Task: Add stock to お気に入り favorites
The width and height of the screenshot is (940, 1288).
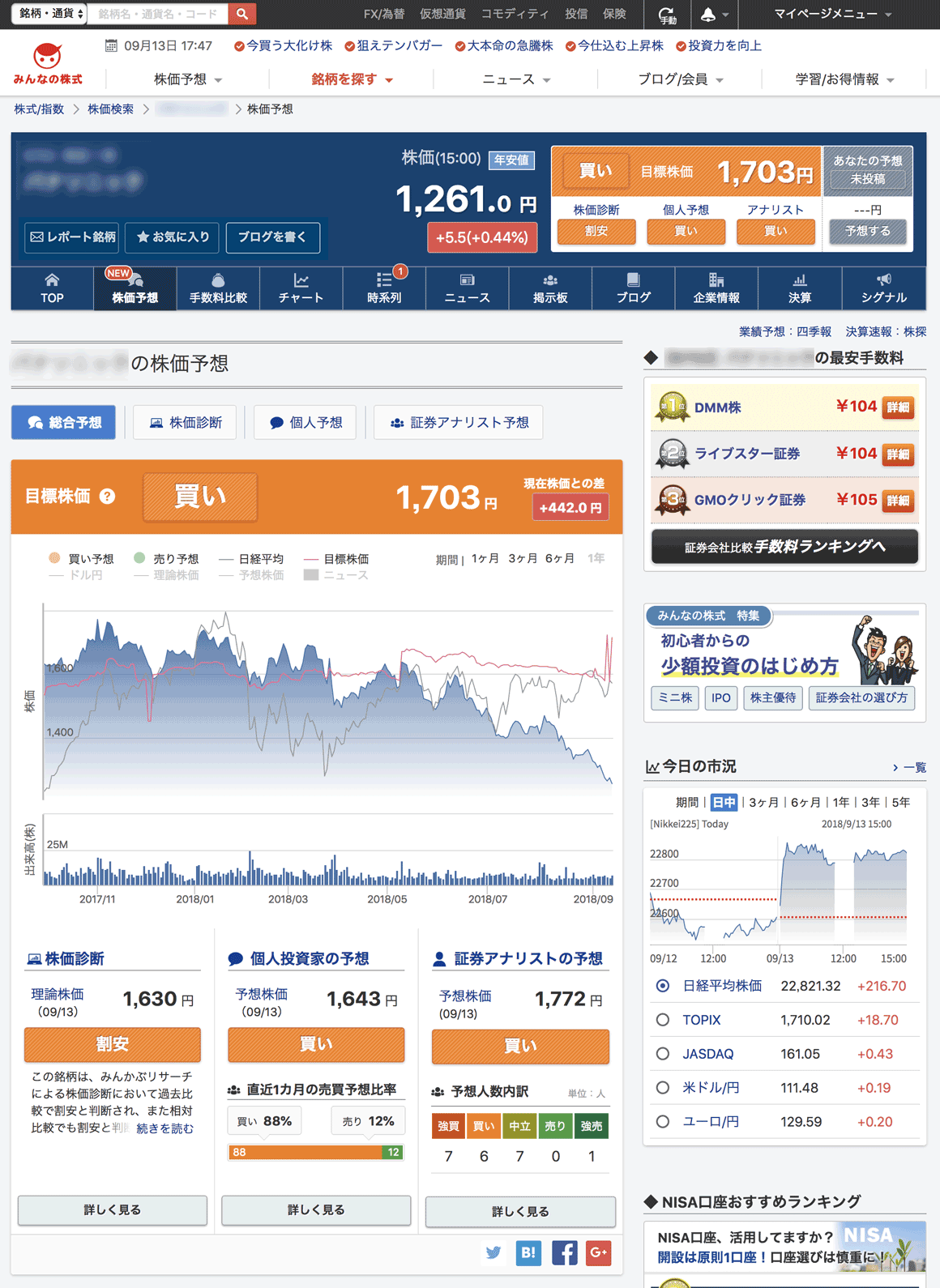Action: 173,237
